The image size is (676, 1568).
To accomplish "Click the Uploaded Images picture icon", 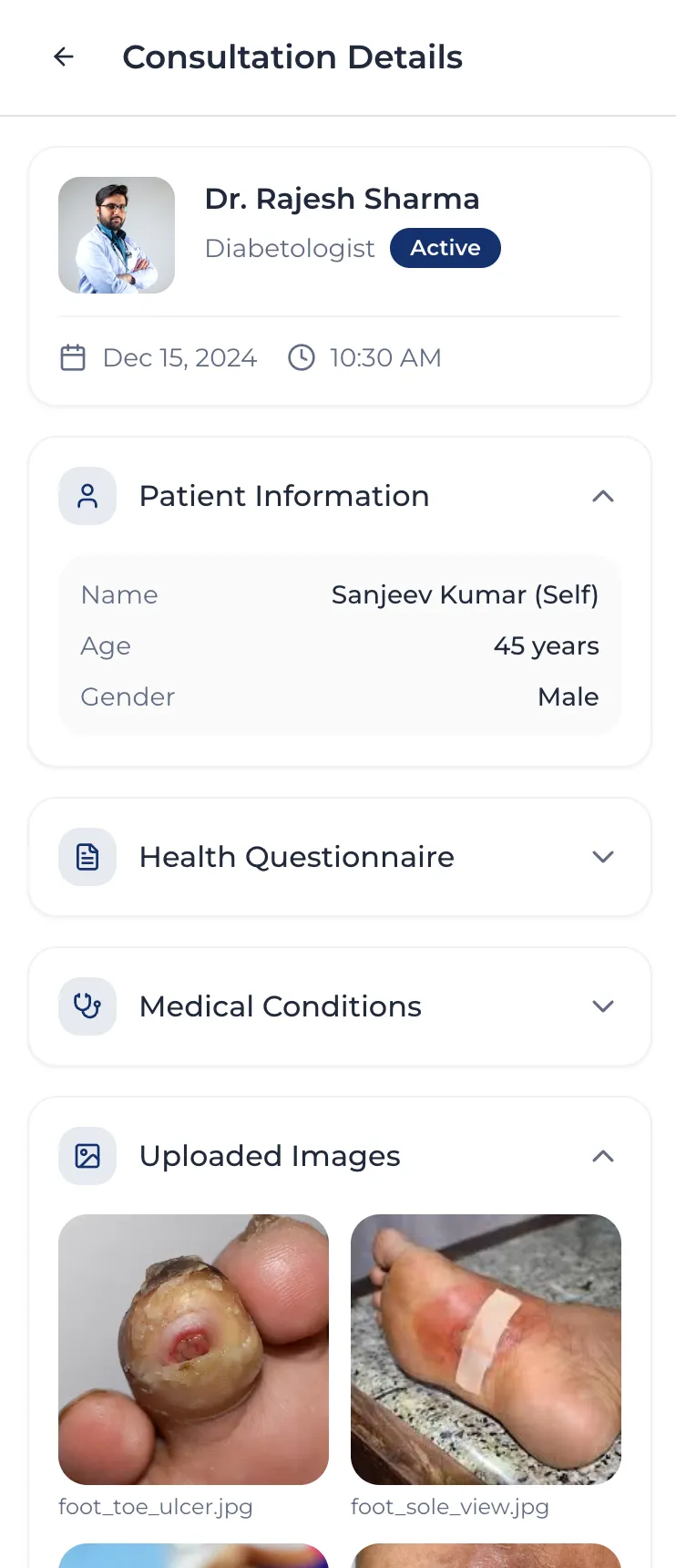I will 87,1156.
